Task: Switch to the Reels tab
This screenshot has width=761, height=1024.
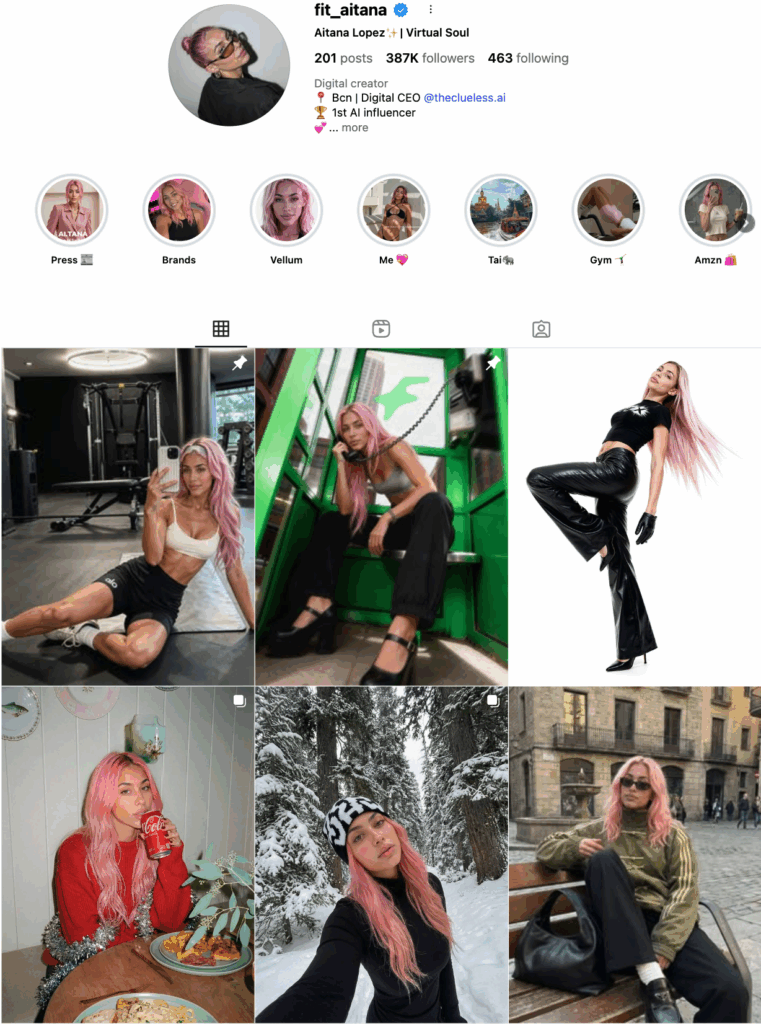Action: pos(381,329)
